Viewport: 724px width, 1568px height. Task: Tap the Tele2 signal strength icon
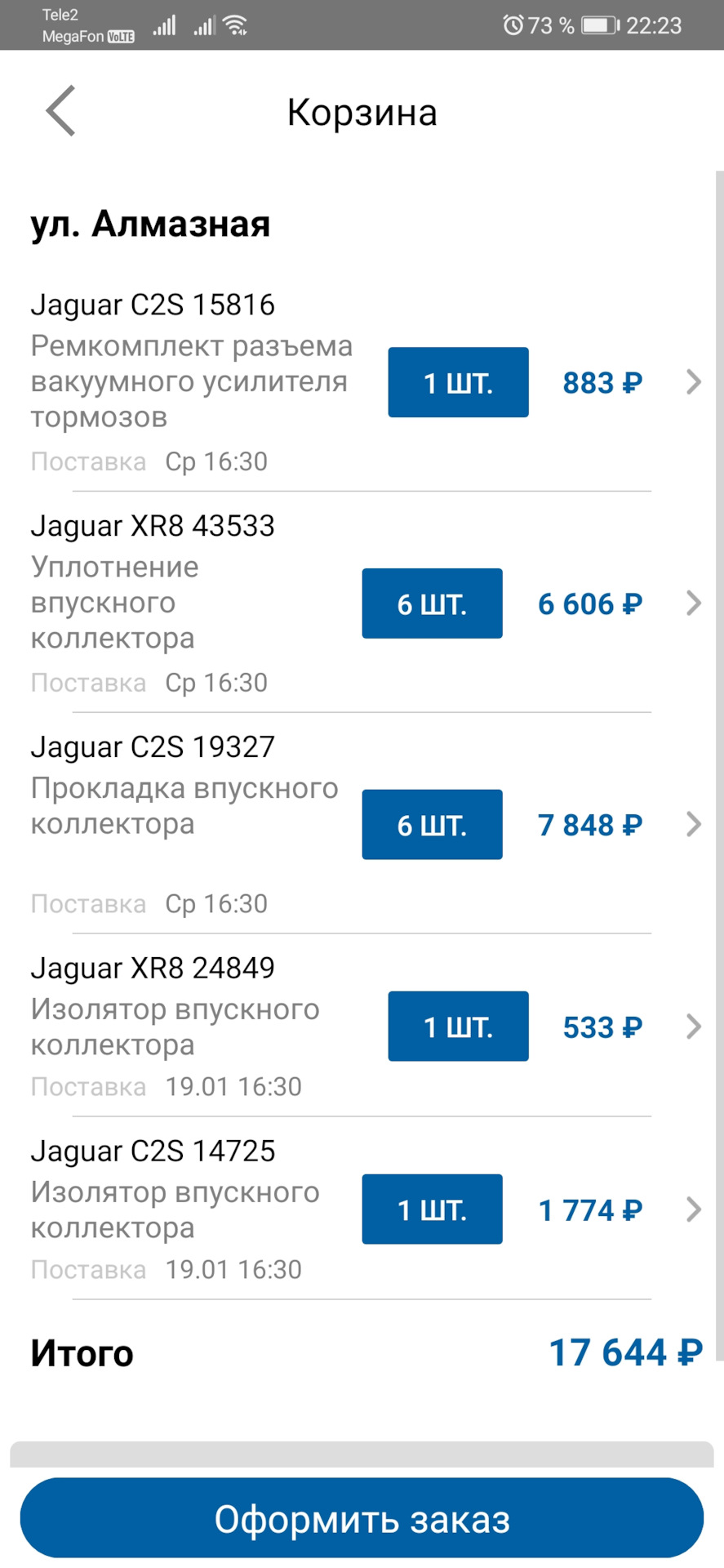(163, 25)
